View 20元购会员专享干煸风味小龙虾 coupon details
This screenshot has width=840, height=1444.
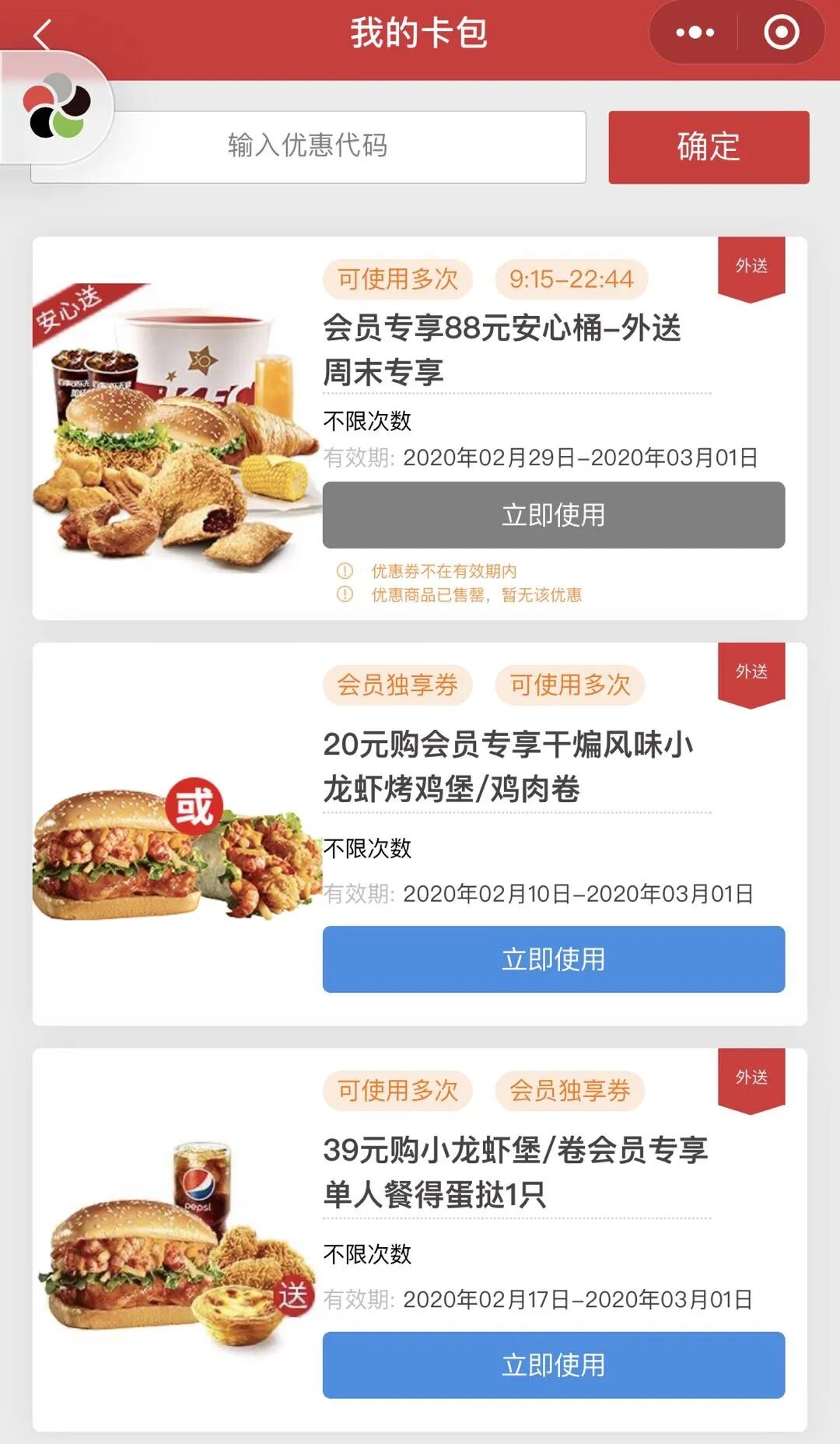tap(507, 766)
